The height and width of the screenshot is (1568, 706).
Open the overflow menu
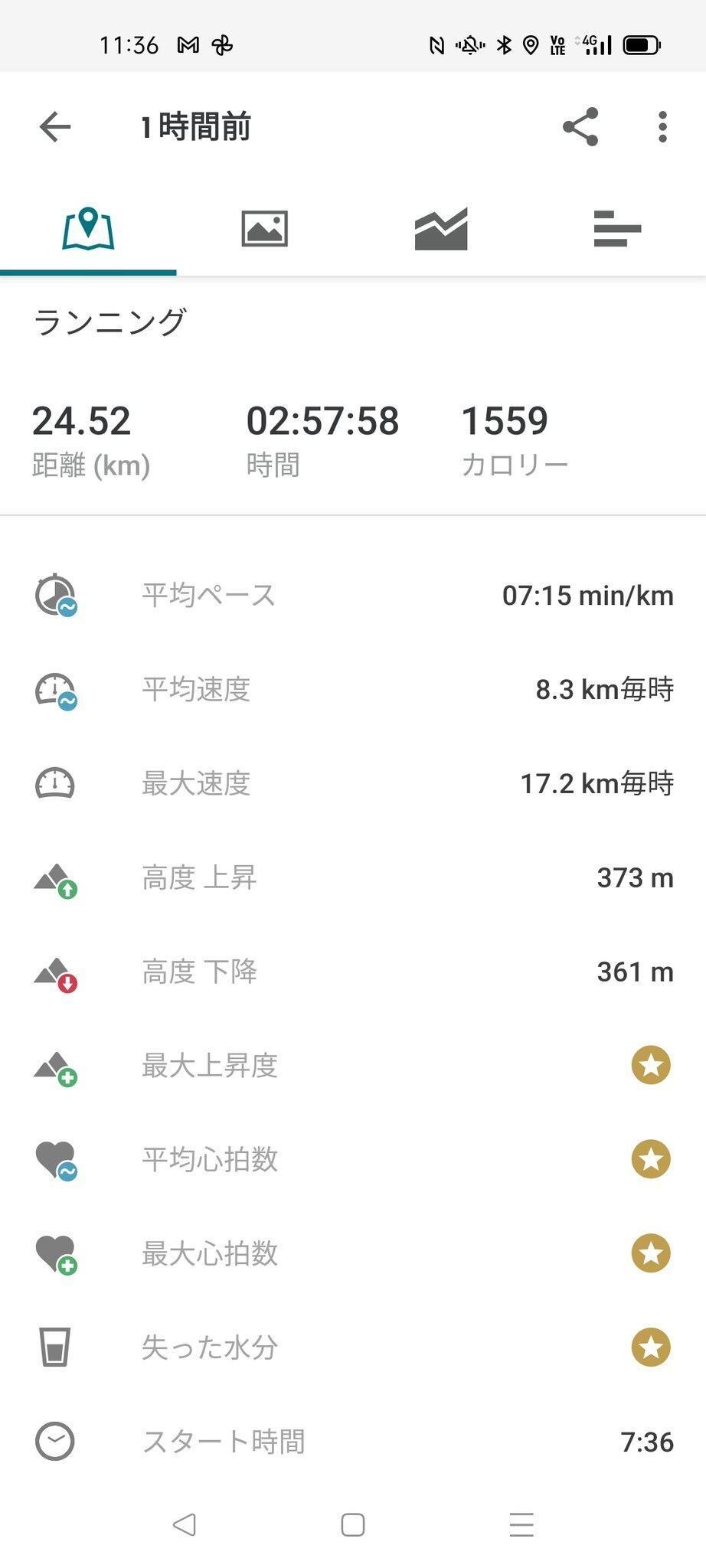tap(662, 127)
